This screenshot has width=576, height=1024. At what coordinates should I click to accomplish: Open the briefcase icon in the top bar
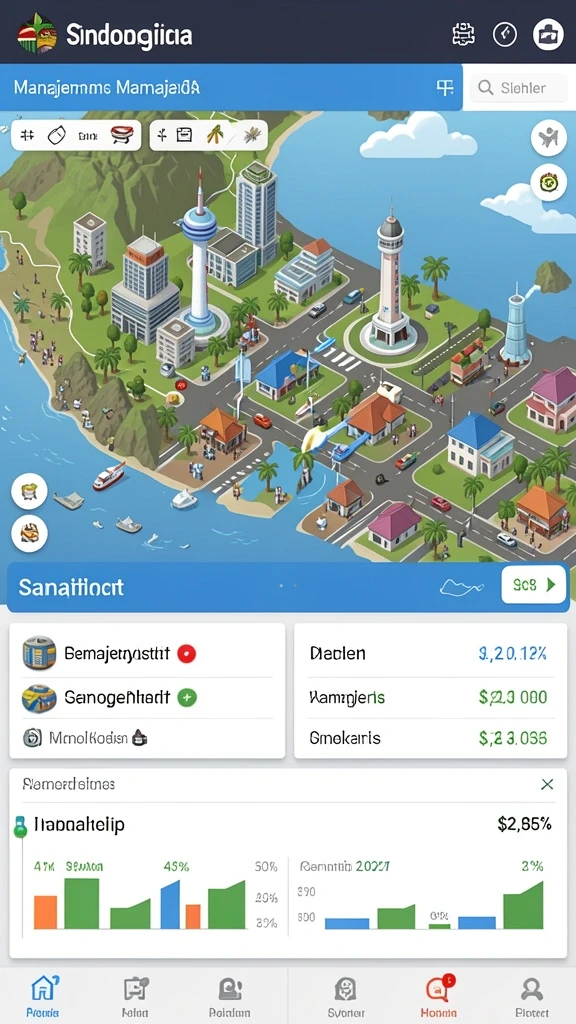pos(548,34)
